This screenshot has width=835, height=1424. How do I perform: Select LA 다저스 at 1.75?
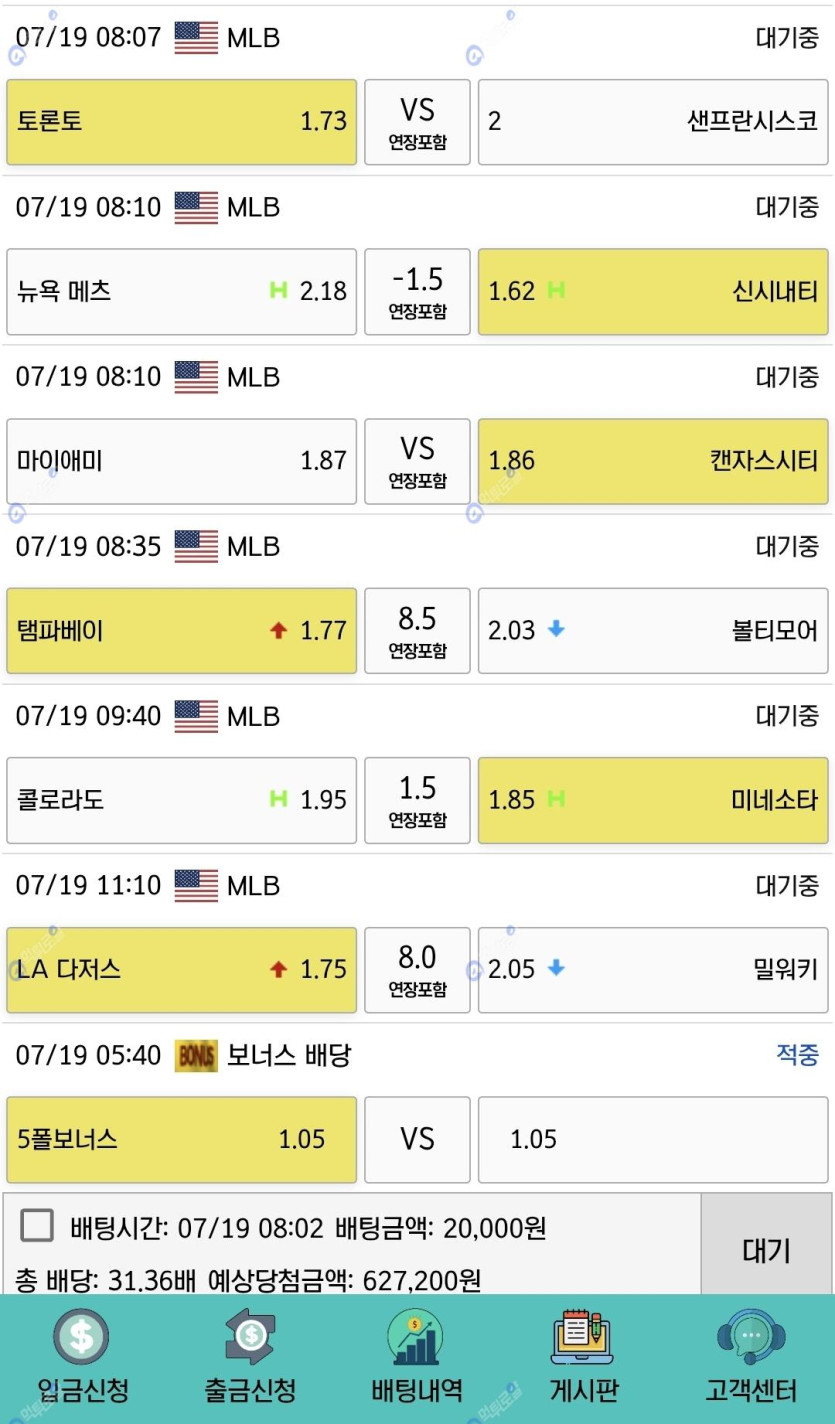tap(182, 970)
